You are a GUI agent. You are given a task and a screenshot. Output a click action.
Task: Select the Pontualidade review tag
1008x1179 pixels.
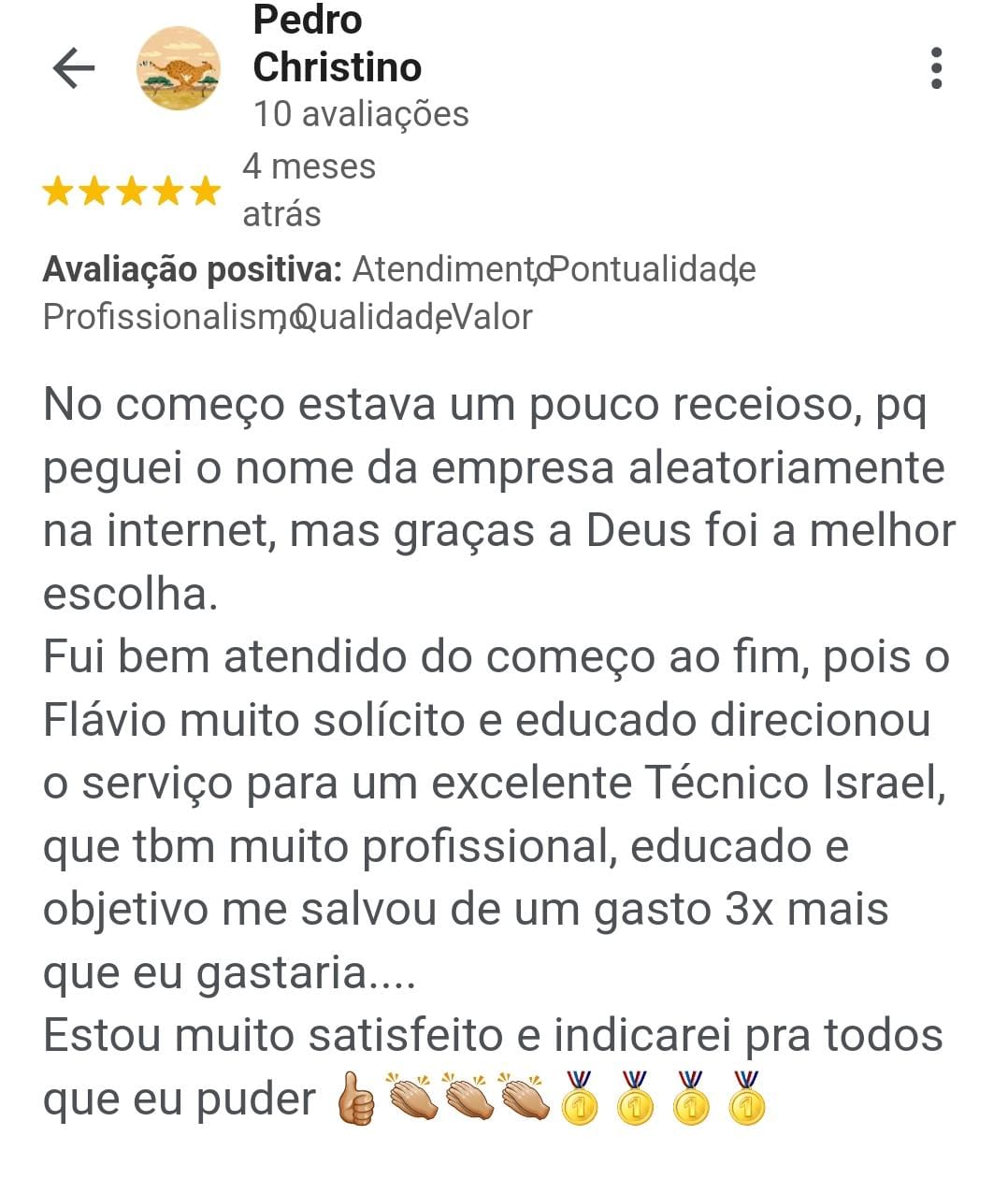click(647, 272)
